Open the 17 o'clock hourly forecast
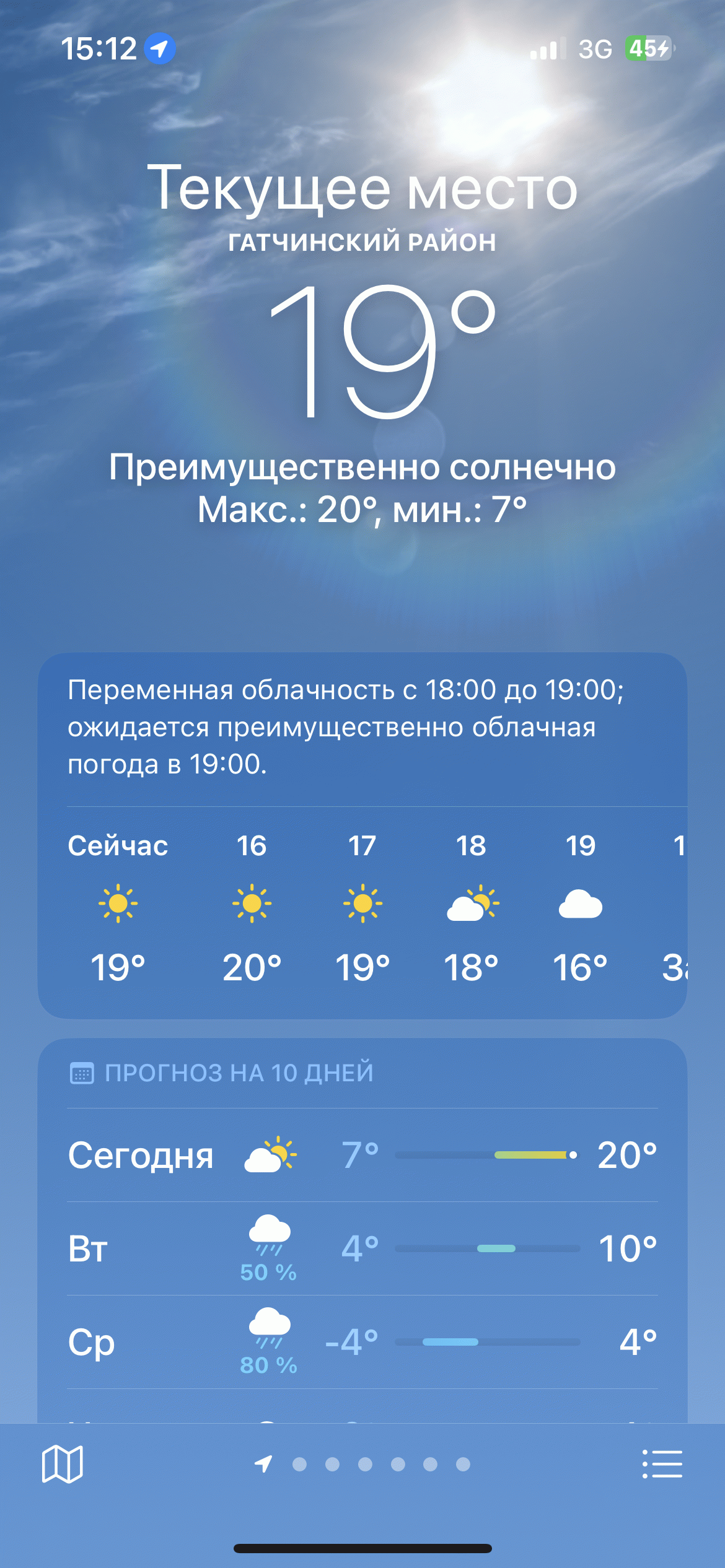725x1568 pixels. pos(362,905)
